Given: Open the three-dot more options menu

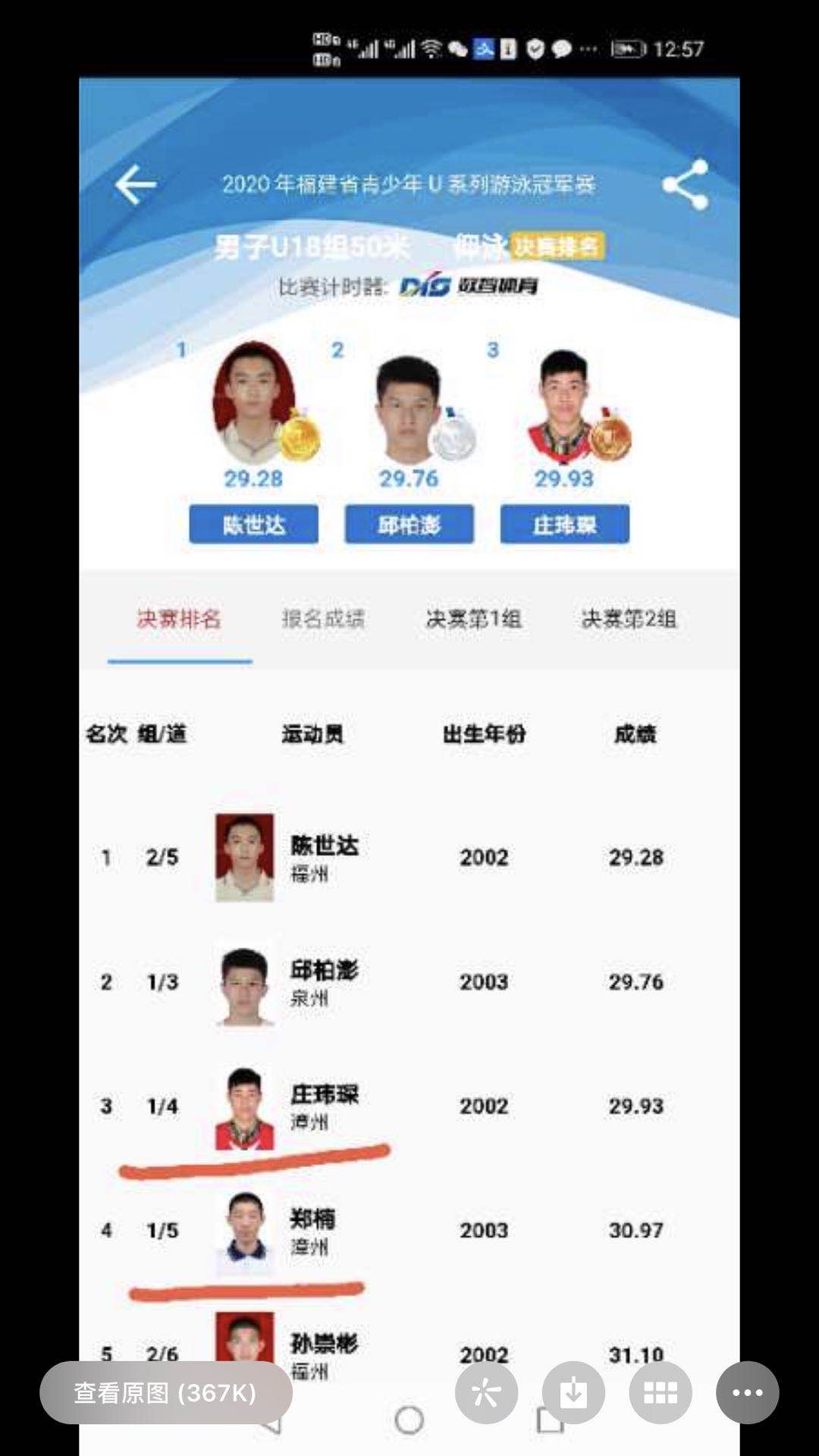Looking at the screenshot, I should tap(747, 1393).
